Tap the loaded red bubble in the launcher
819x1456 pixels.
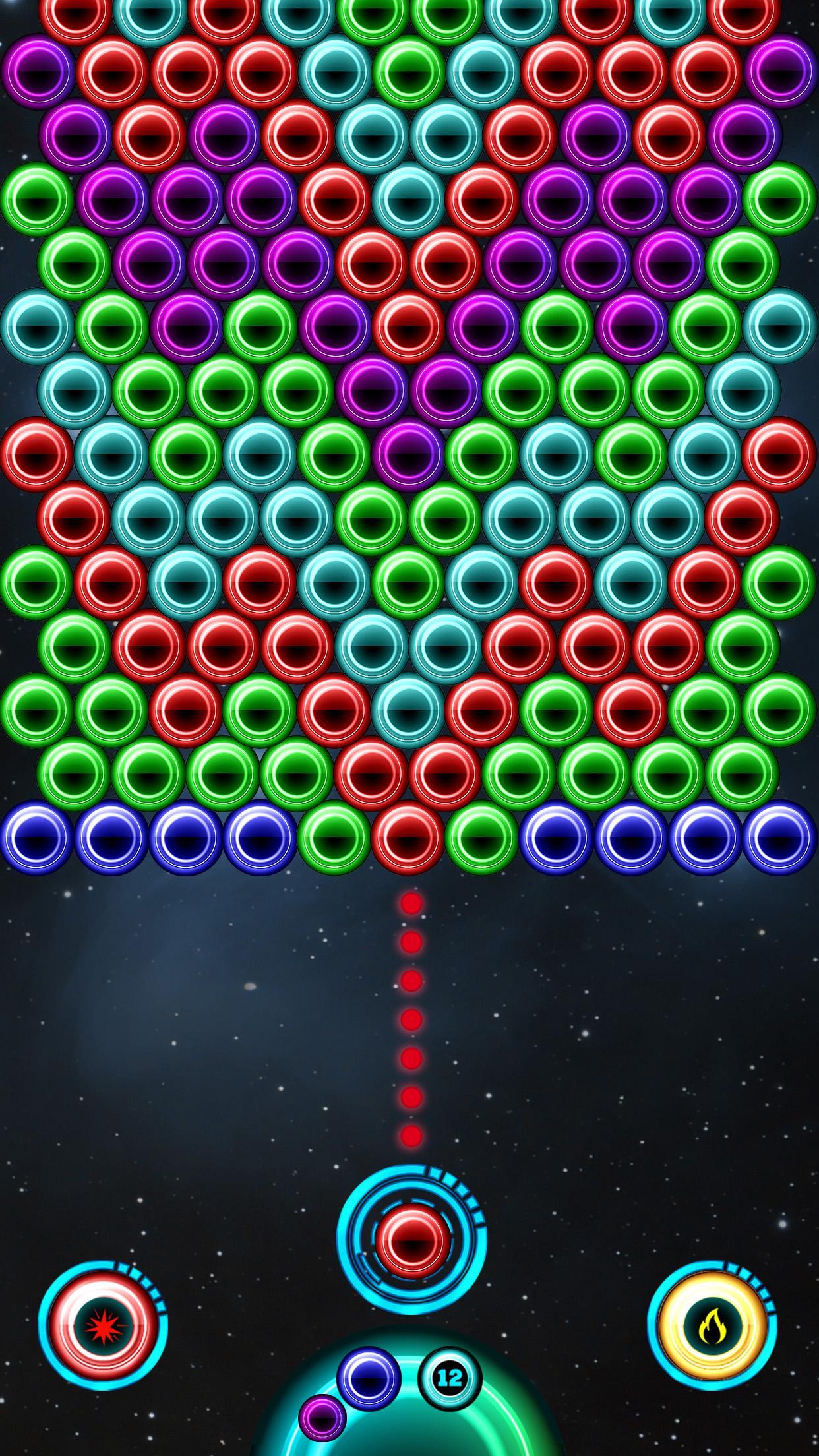click(411, 1241)
